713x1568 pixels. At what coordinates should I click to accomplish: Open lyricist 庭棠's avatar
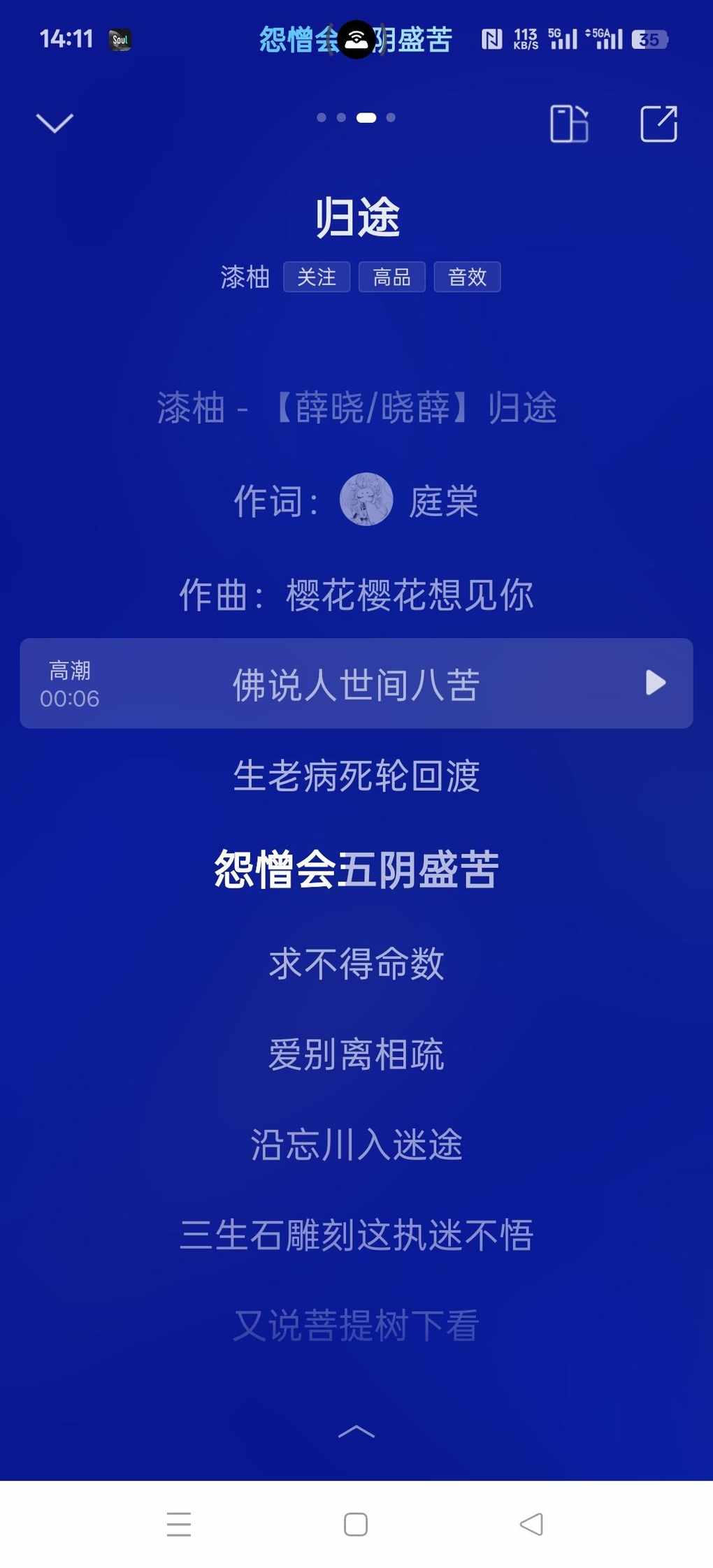(366, 500)
